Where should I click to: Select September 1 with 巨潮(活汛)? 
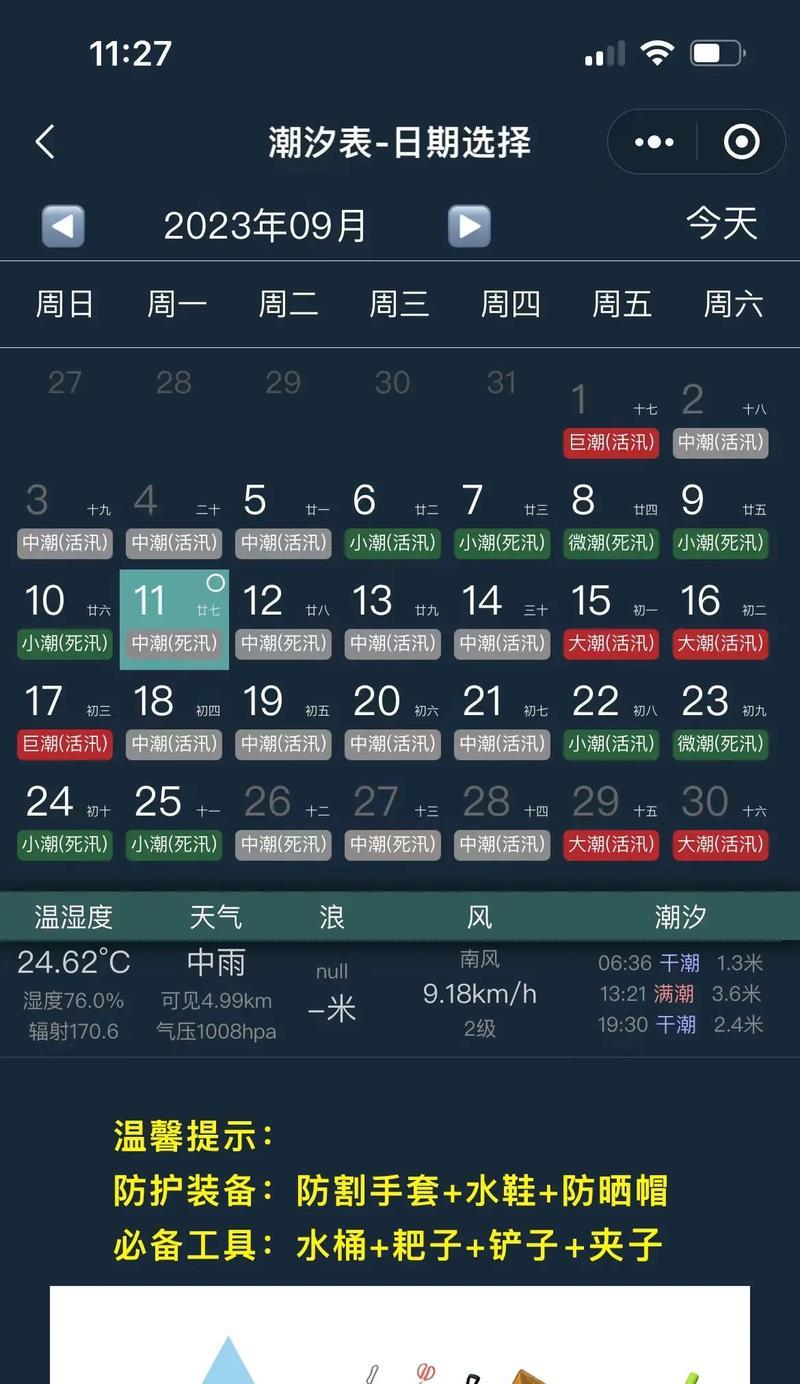[610, 419]
